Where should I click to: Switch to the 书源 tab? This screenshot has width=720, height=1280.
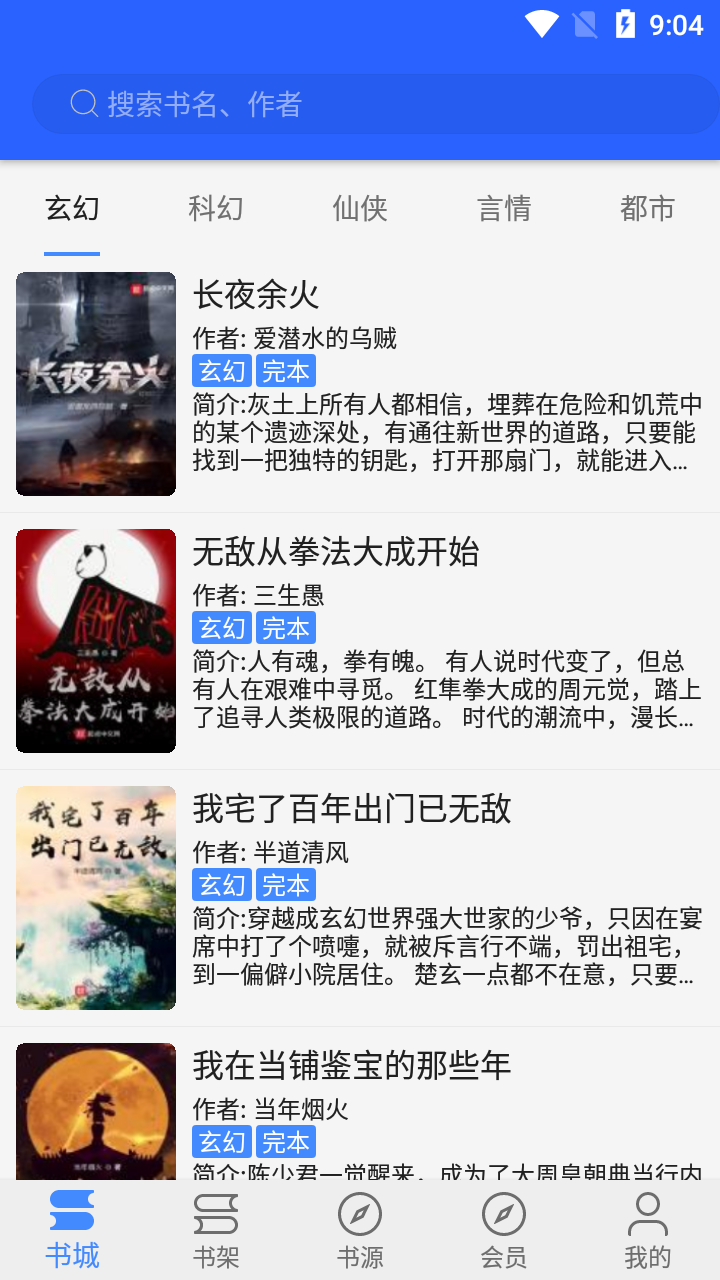pos(360,1230)
